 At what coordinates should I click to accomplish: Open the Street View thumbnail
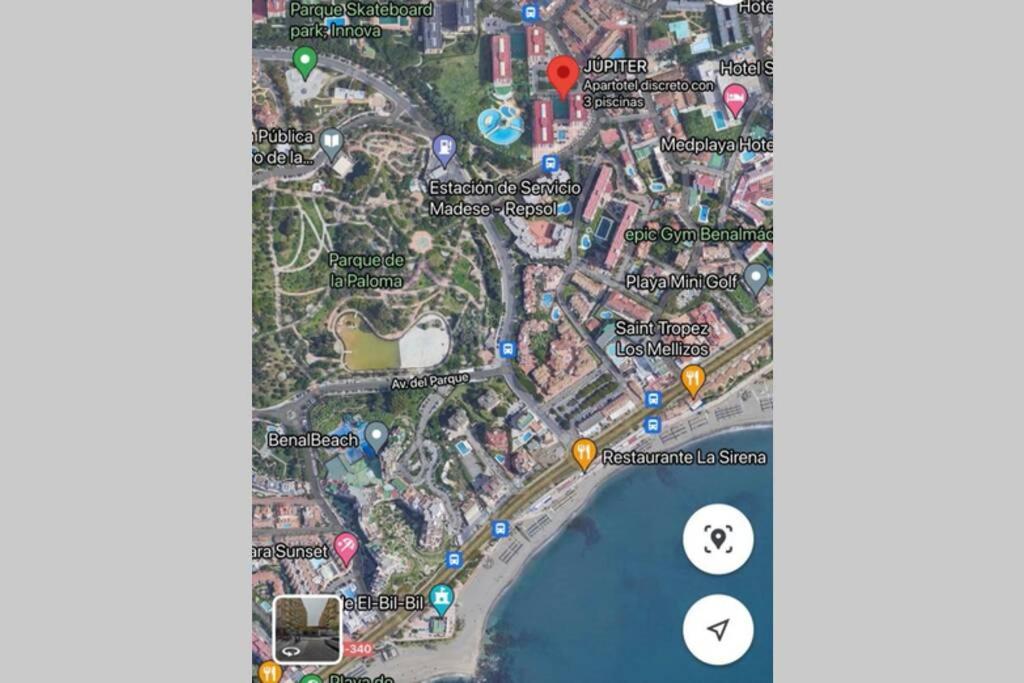pos(307,629)
